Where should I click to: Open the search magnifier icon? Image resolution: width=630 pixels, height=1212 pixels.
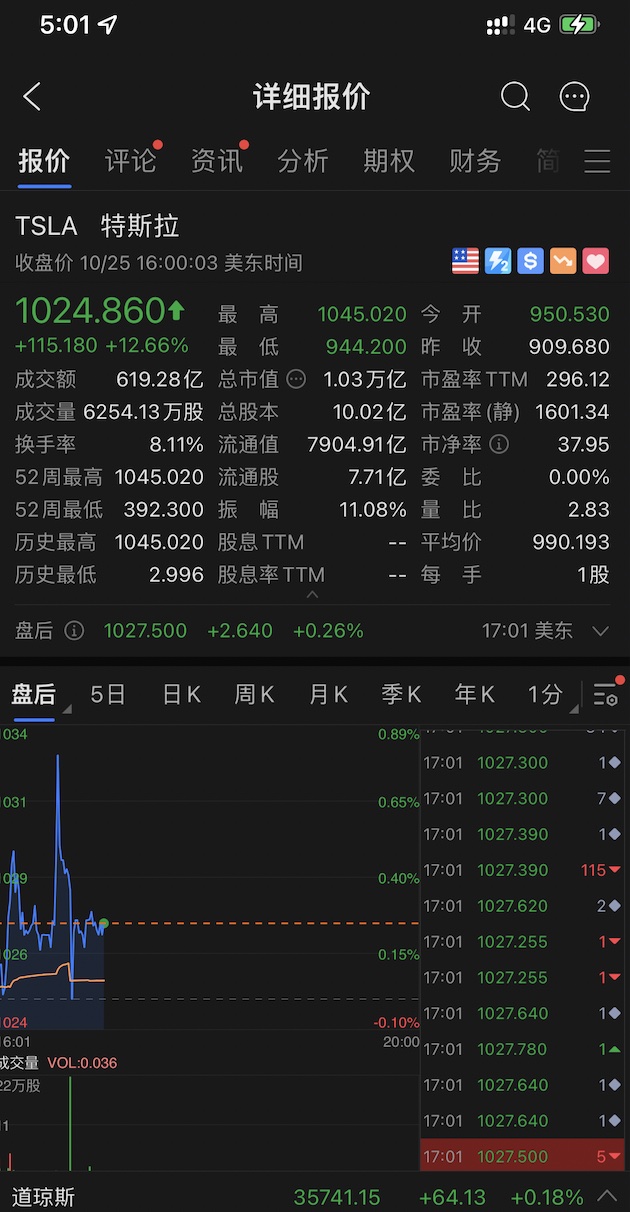pyautogui.click(x=515, y=97)
